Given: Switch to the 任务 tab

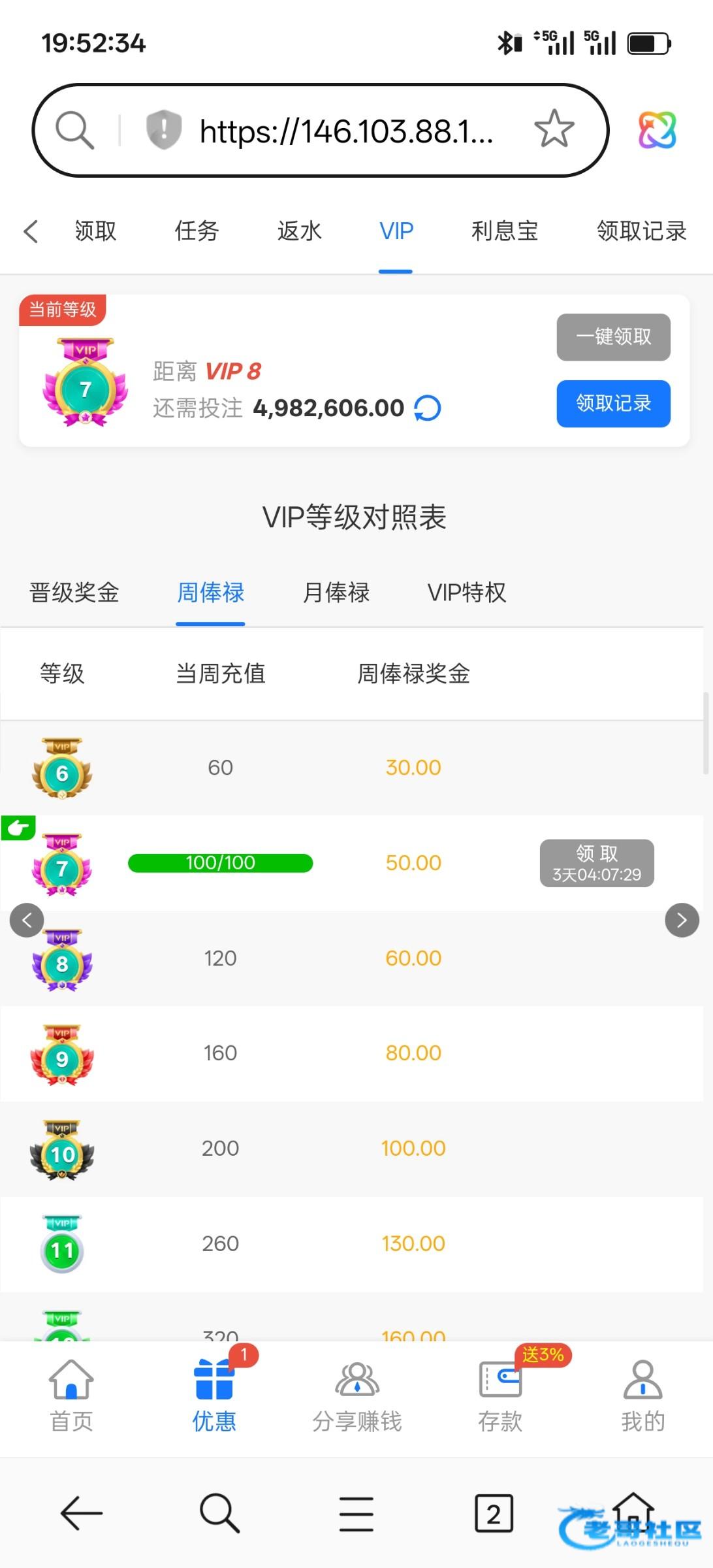Looking at the screenshot, I should pos(197,231).
